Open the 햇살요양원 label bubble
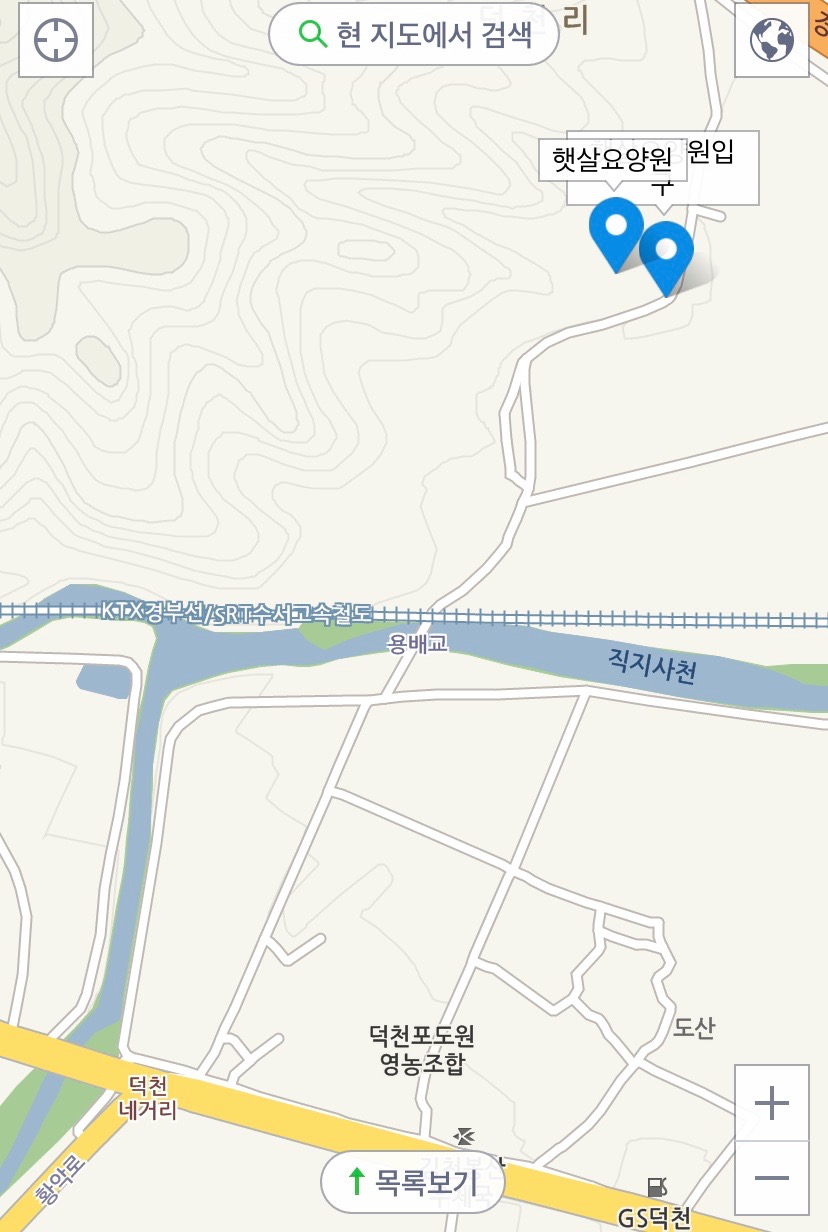 [x=611, y=160]
